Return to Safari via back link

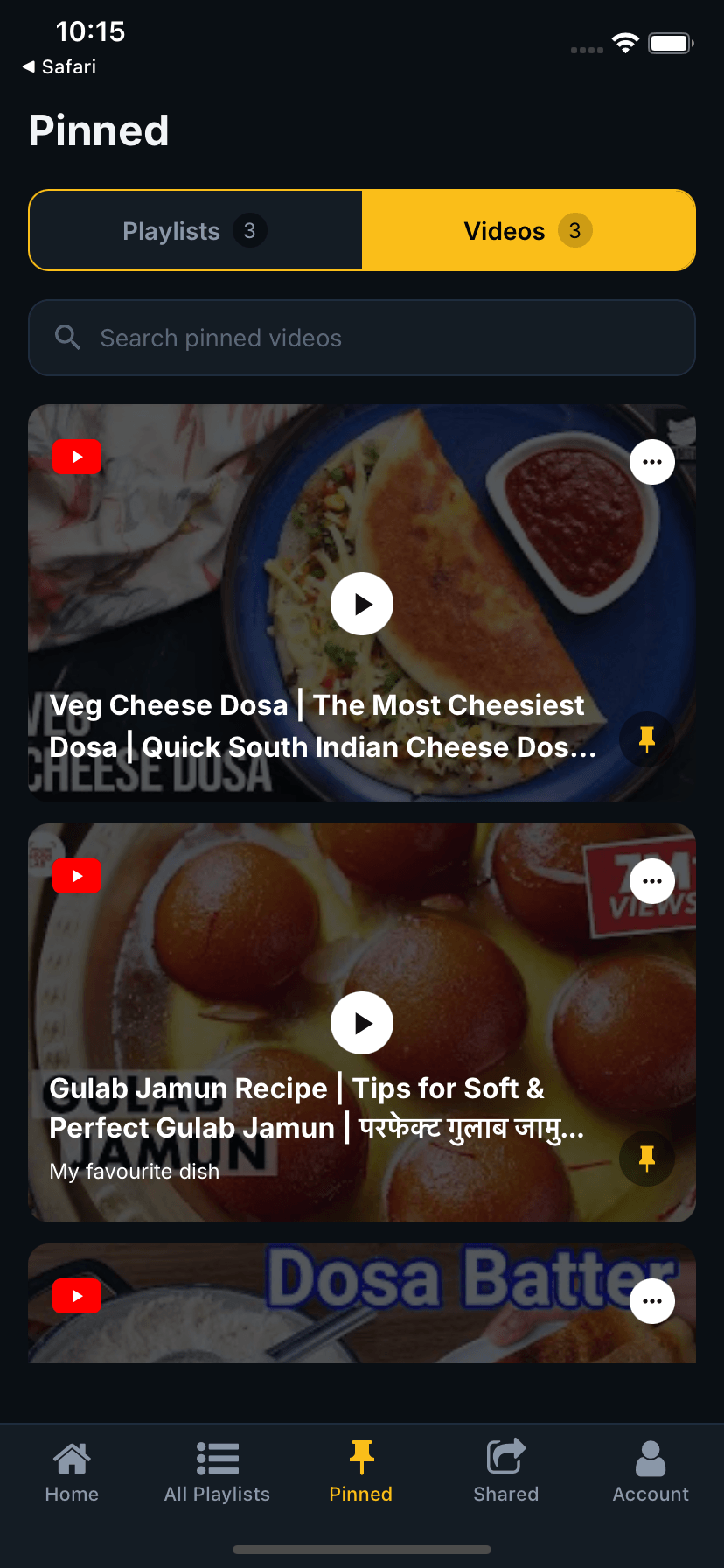(59, 66)
